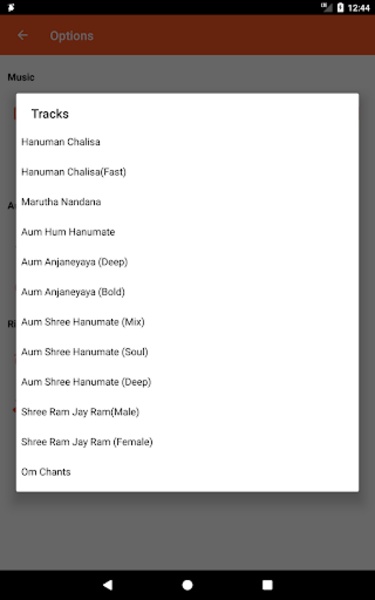375x600 pixels.
Task: Pick Aum Shree Hanumate (Mix)
Action: 187,322
